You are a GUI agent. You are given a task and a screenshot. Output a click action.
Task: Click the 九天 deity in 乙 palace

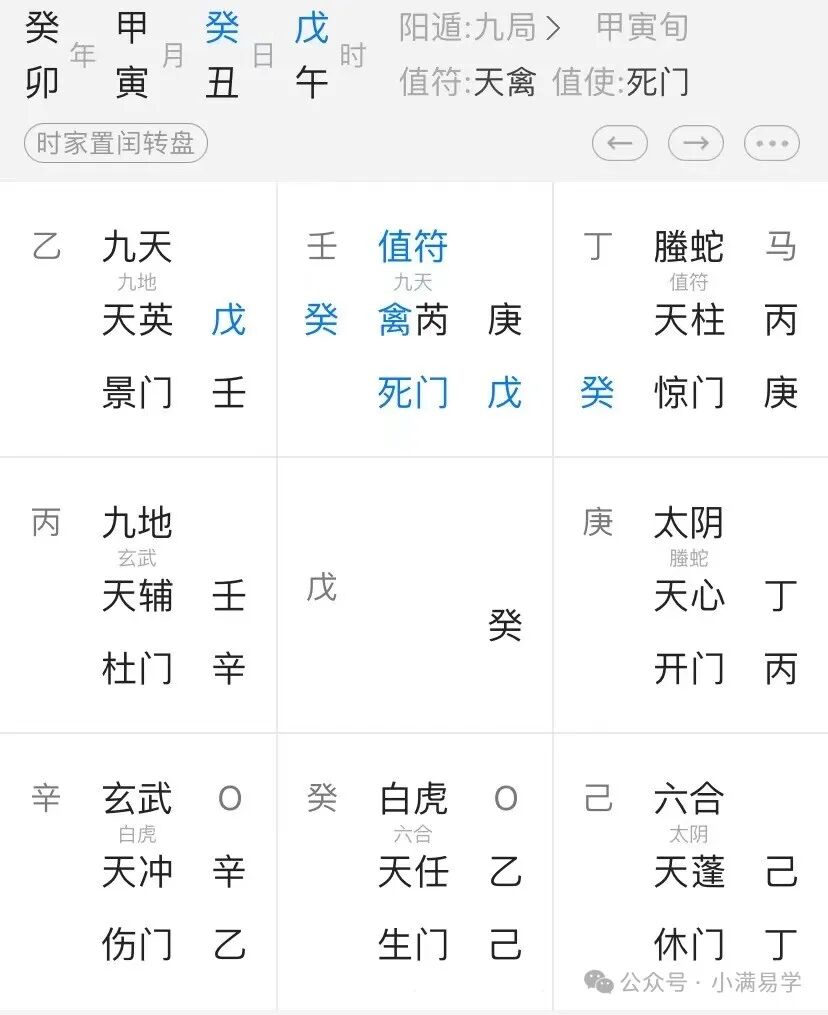coord(137,247)
